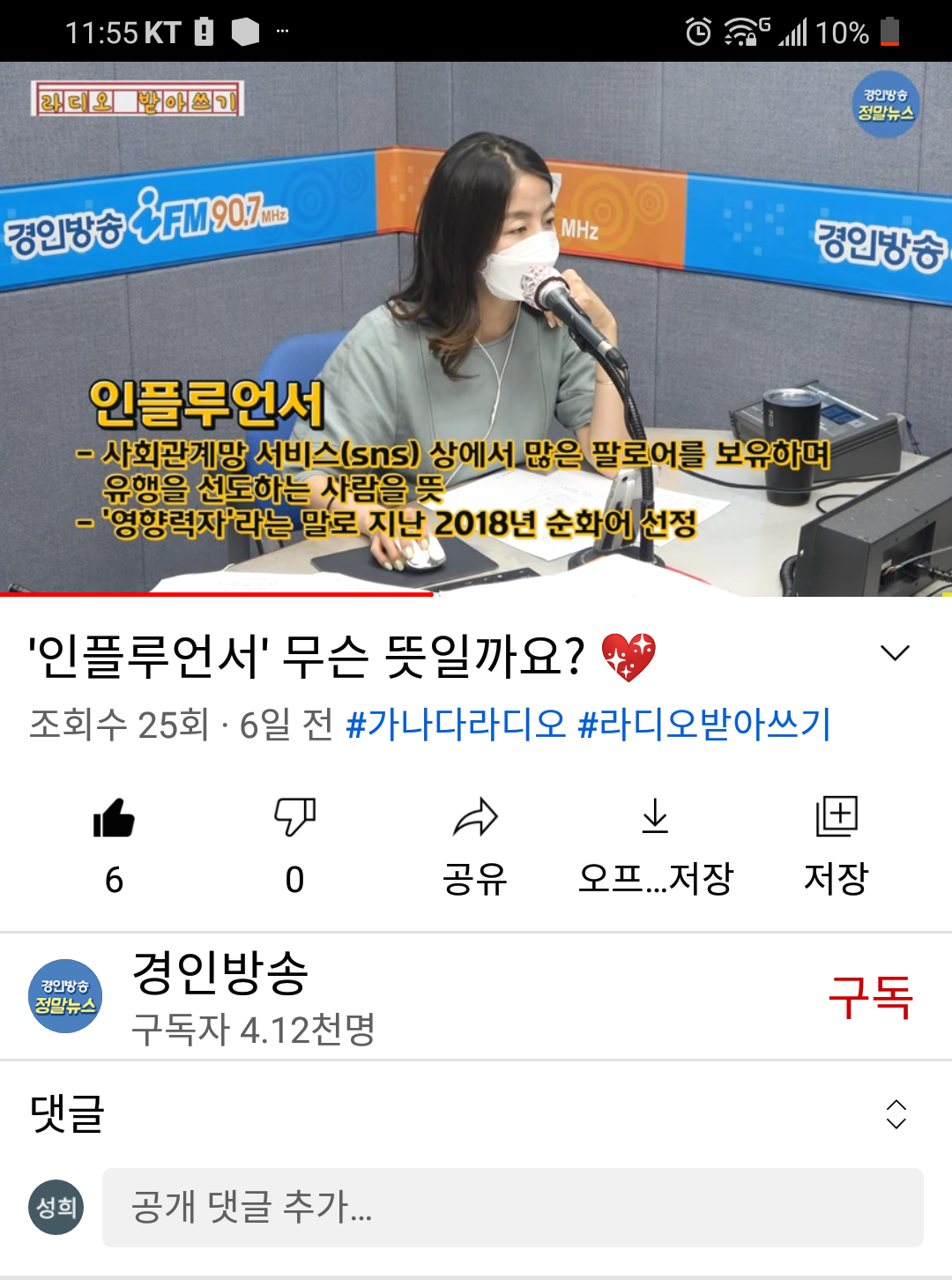Open the #라디오받아쓰기 hashtag
The width and height of the screenshot is (952, 1280).
pos(703,725)
